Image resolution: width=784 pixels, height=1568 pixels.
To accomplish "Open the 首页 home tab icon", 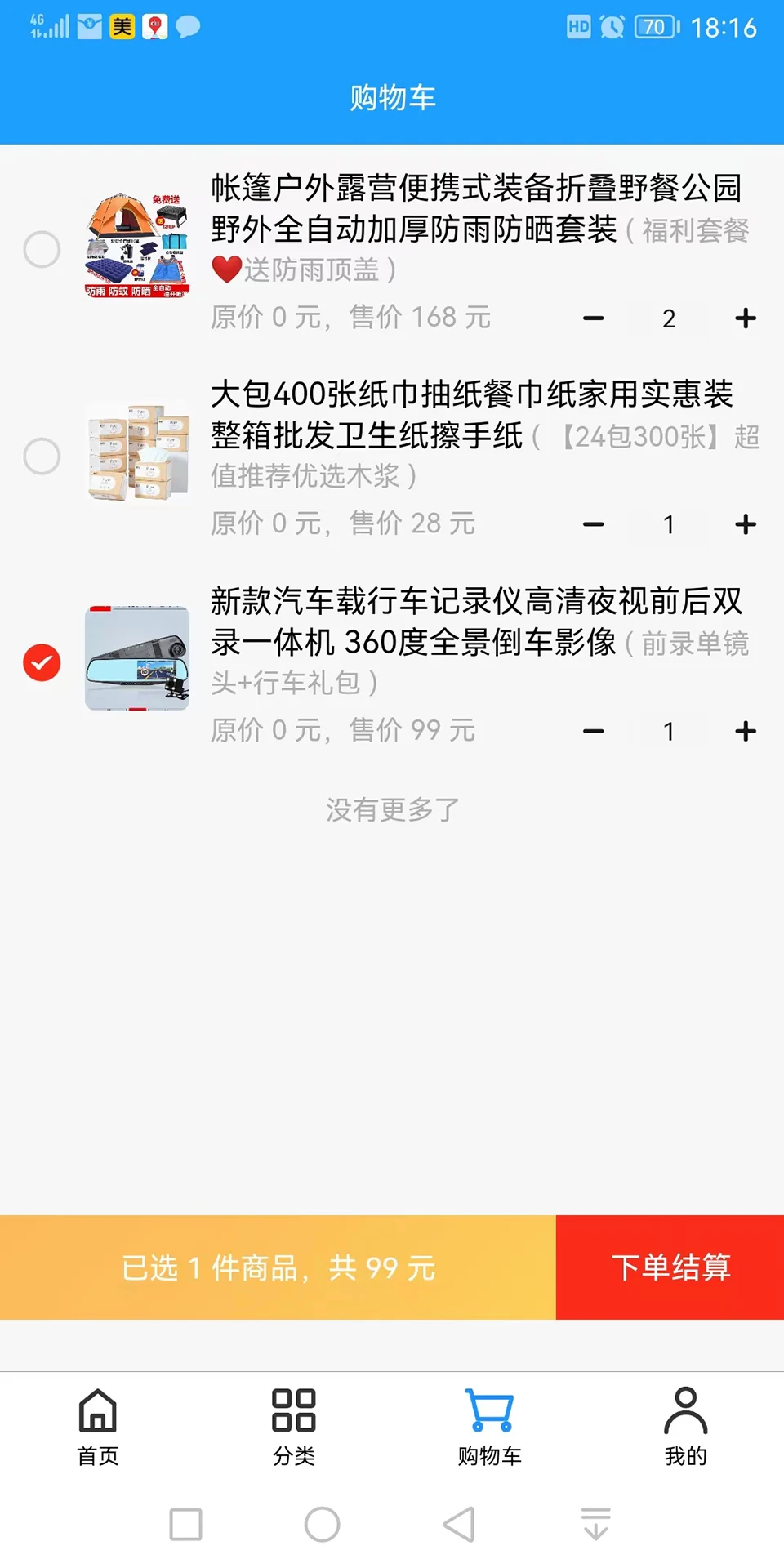I will (x=96, y=1408).
